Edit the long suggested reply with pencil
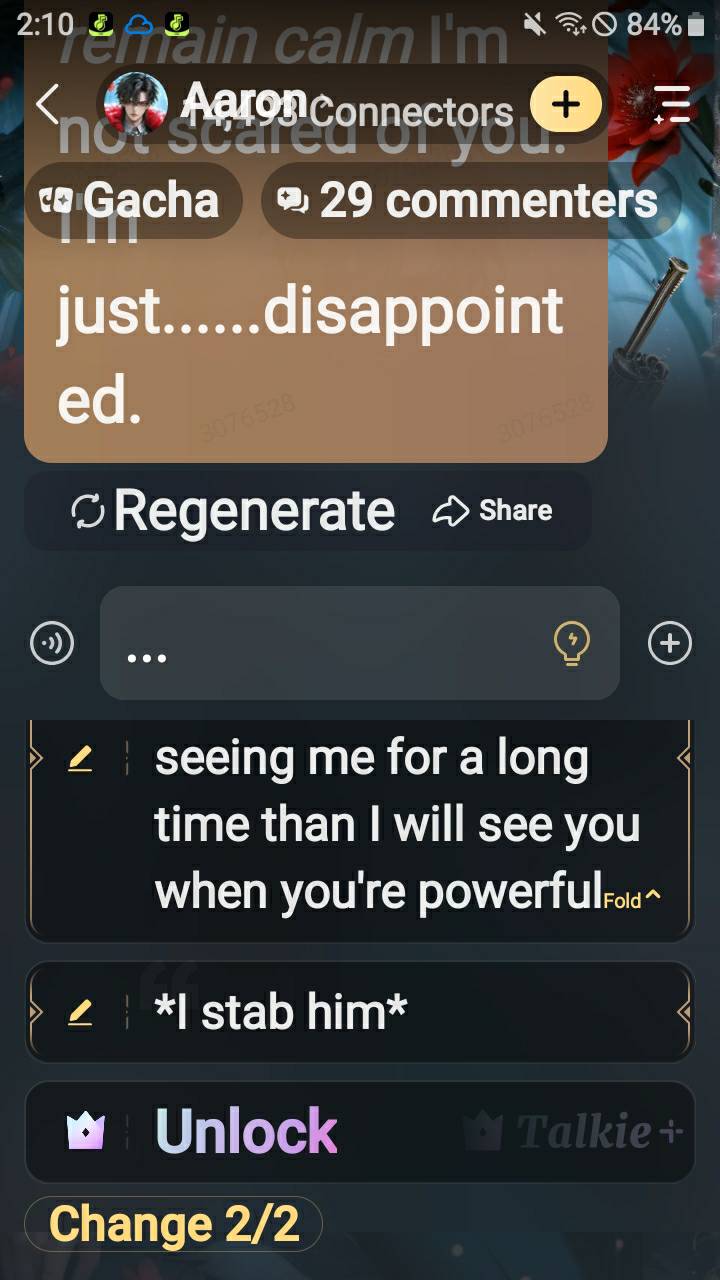 coord(81,761)
